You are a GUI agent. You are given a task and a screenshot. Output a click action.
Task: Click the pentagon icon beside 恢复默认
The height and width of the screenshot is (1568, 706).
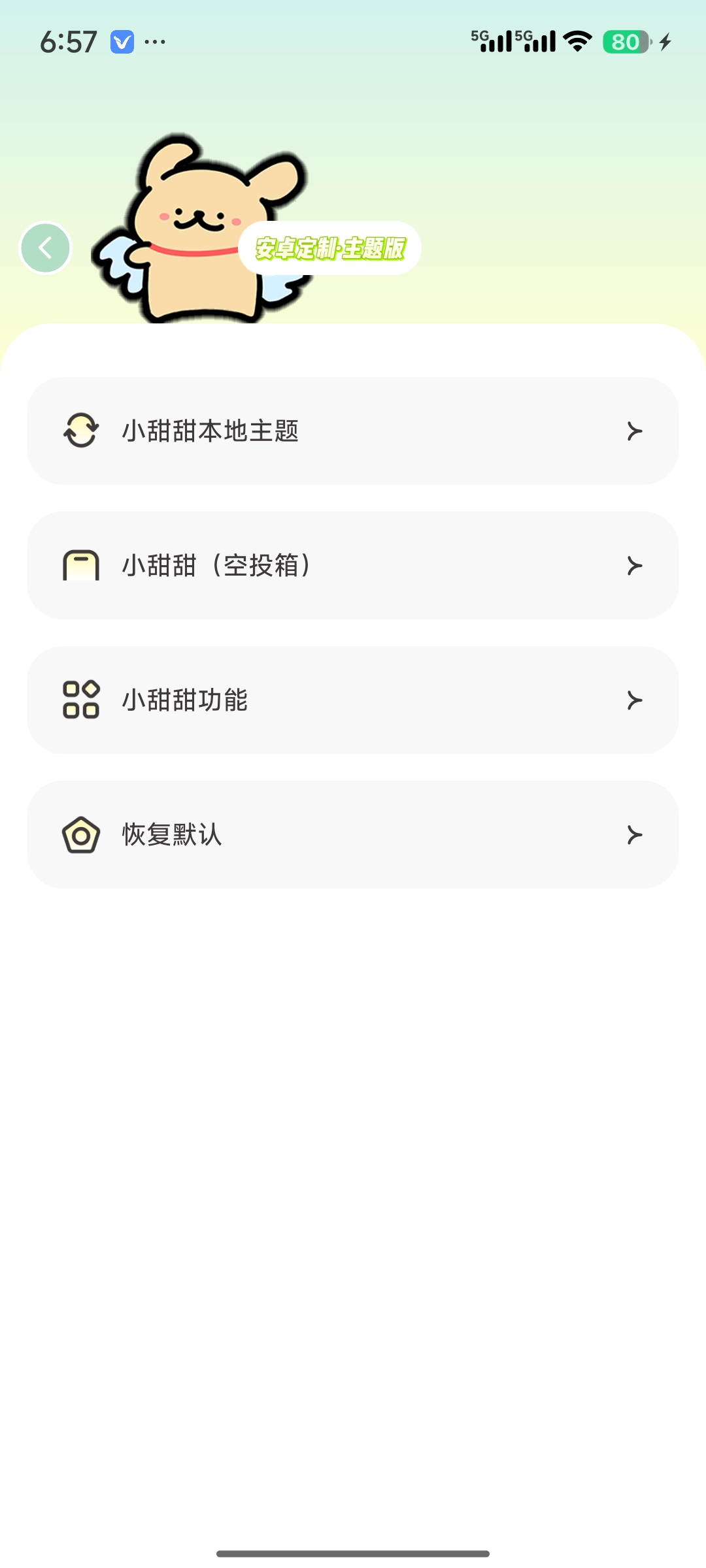80,835
